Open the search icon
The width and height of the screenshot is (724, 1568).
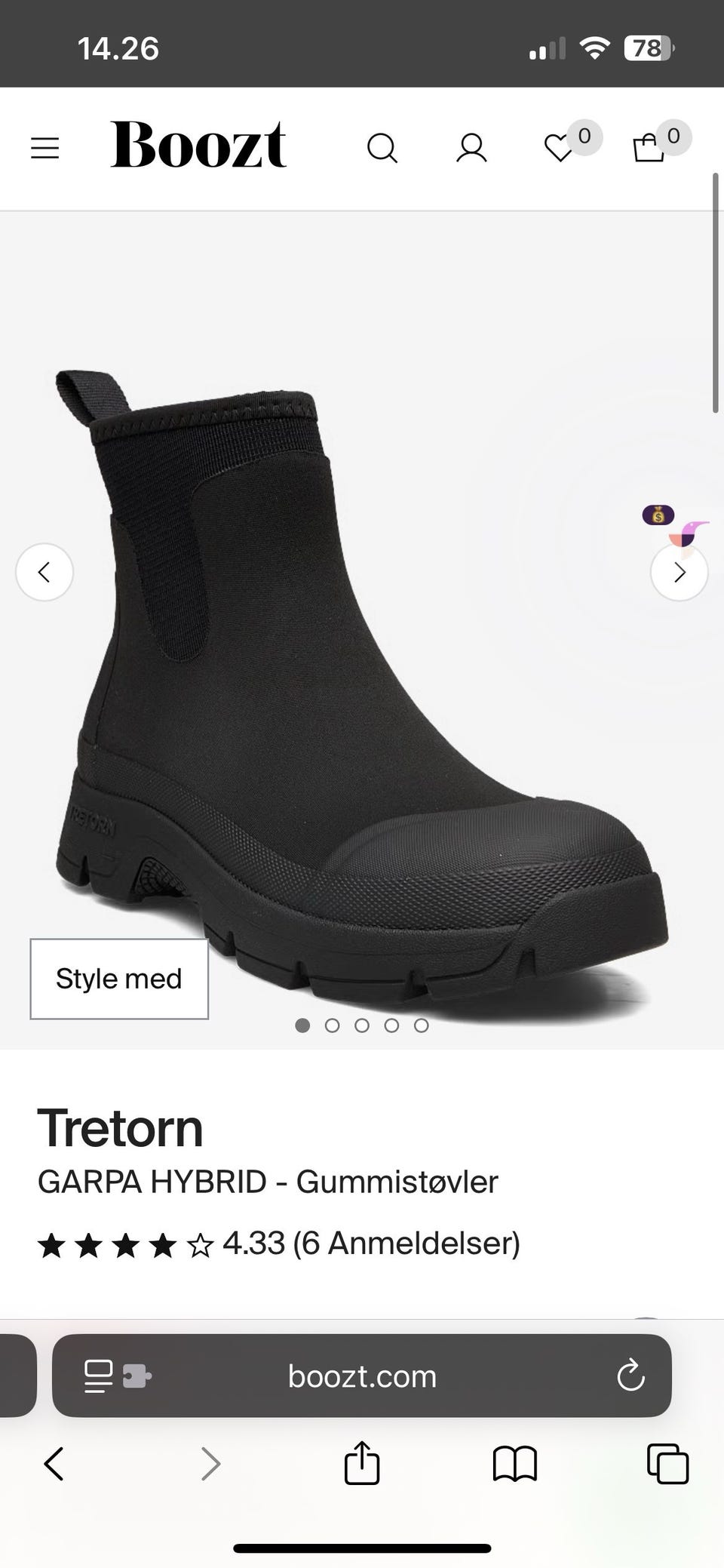382,148
